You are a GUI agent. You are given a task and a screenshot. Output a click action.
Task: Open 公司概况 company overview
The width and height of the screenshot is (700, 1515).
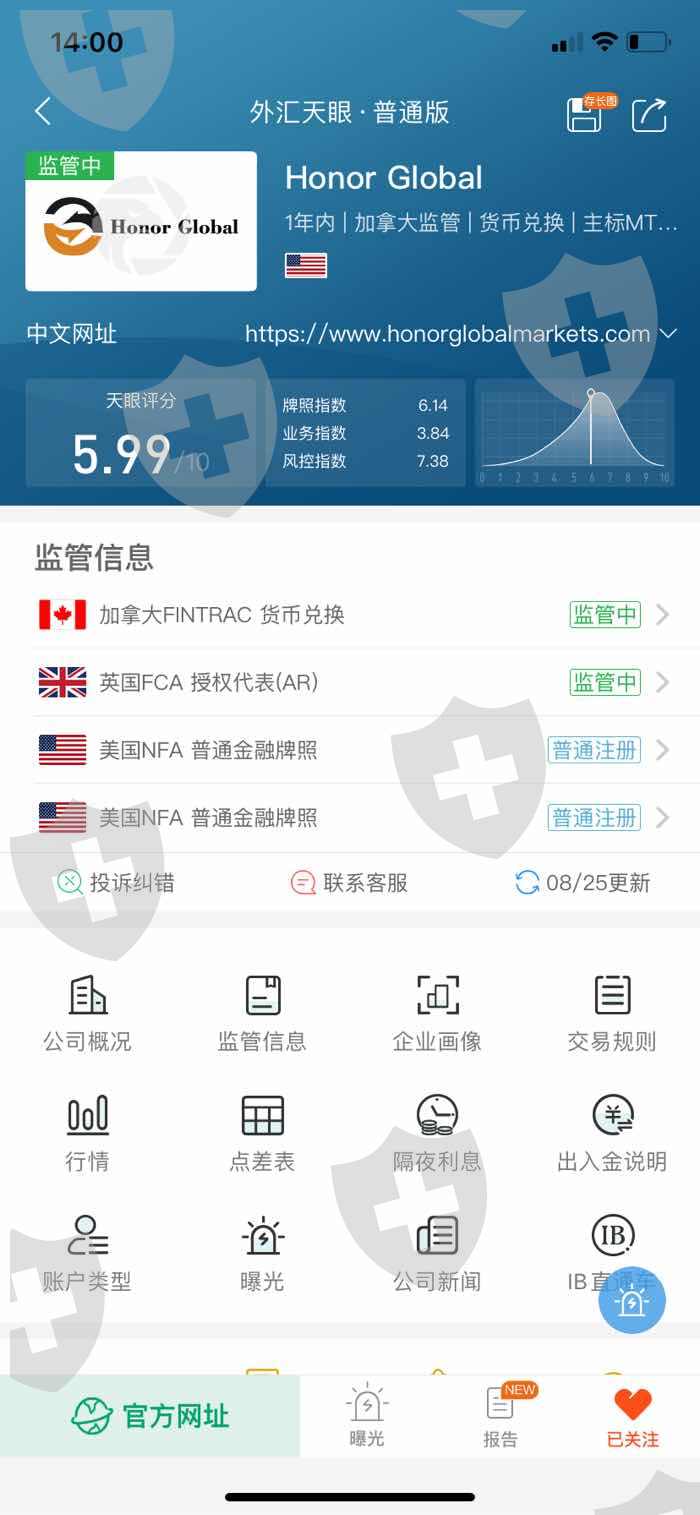click(x=87, y=1013)
